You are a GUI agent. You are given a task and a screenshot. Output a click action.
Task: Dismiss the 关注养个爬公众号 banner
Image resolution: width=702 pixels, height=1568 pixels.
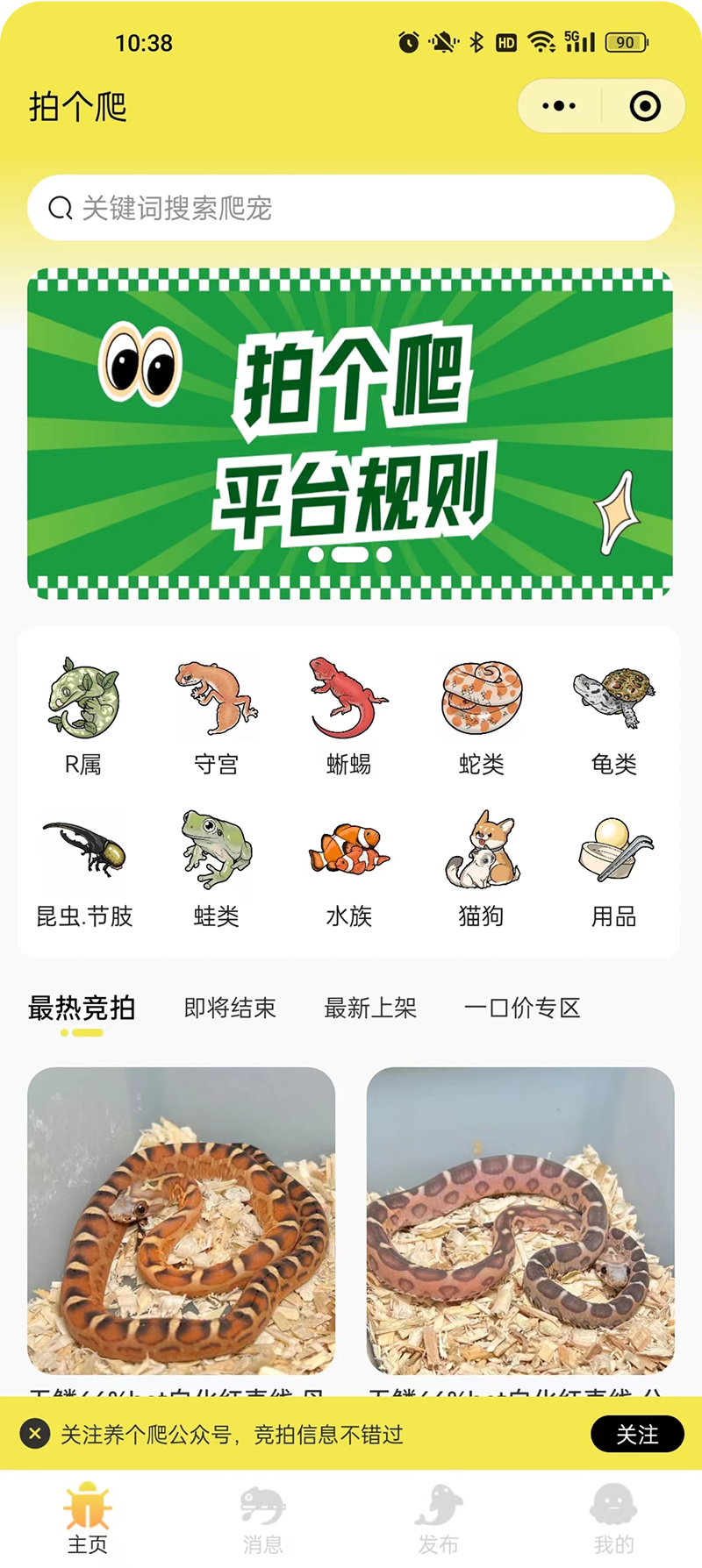35,1434
